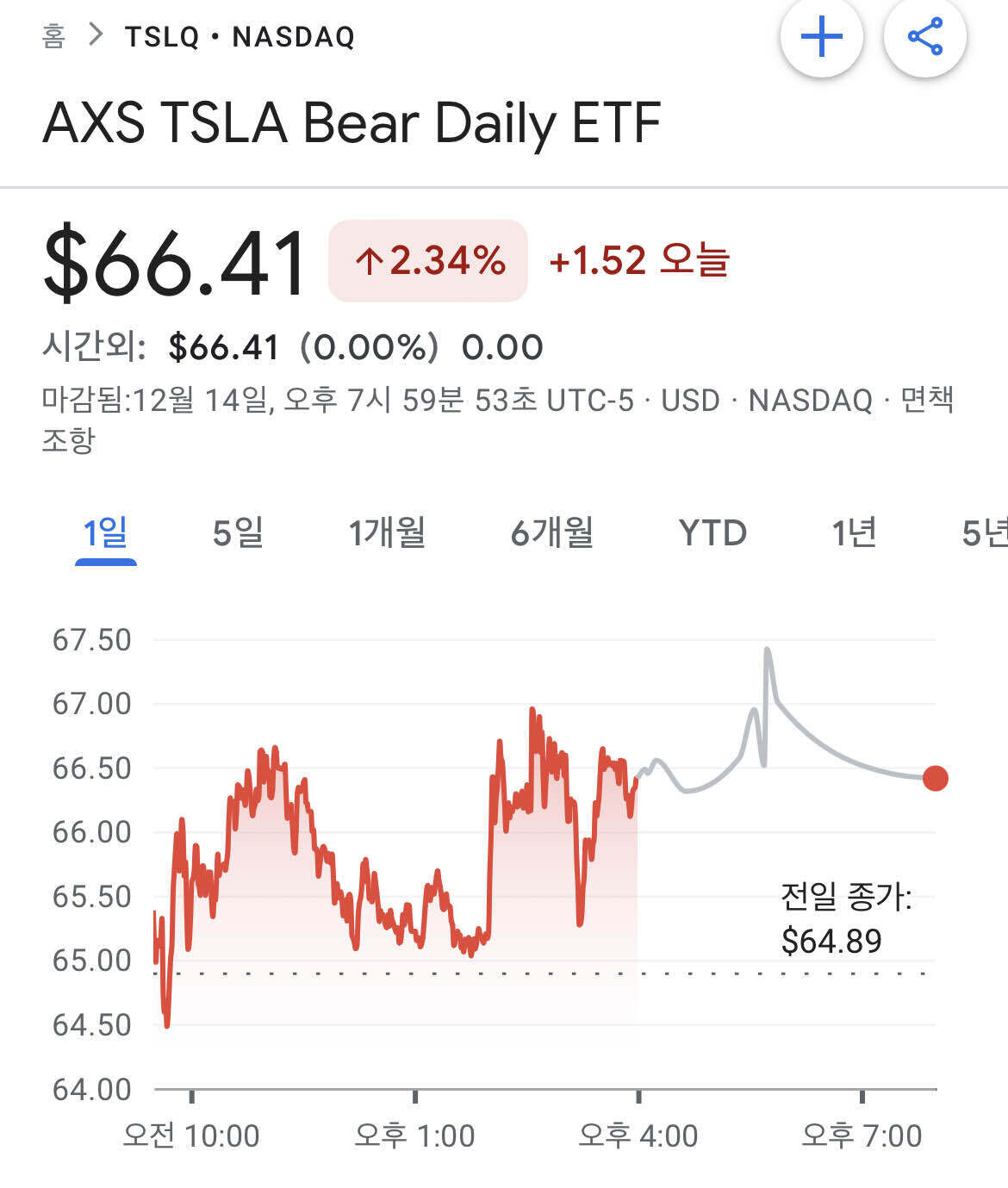Switch chart to 1개월 range
Image resolution: width=1008 pixels, height=1188 pixels.
coord(387,533)
